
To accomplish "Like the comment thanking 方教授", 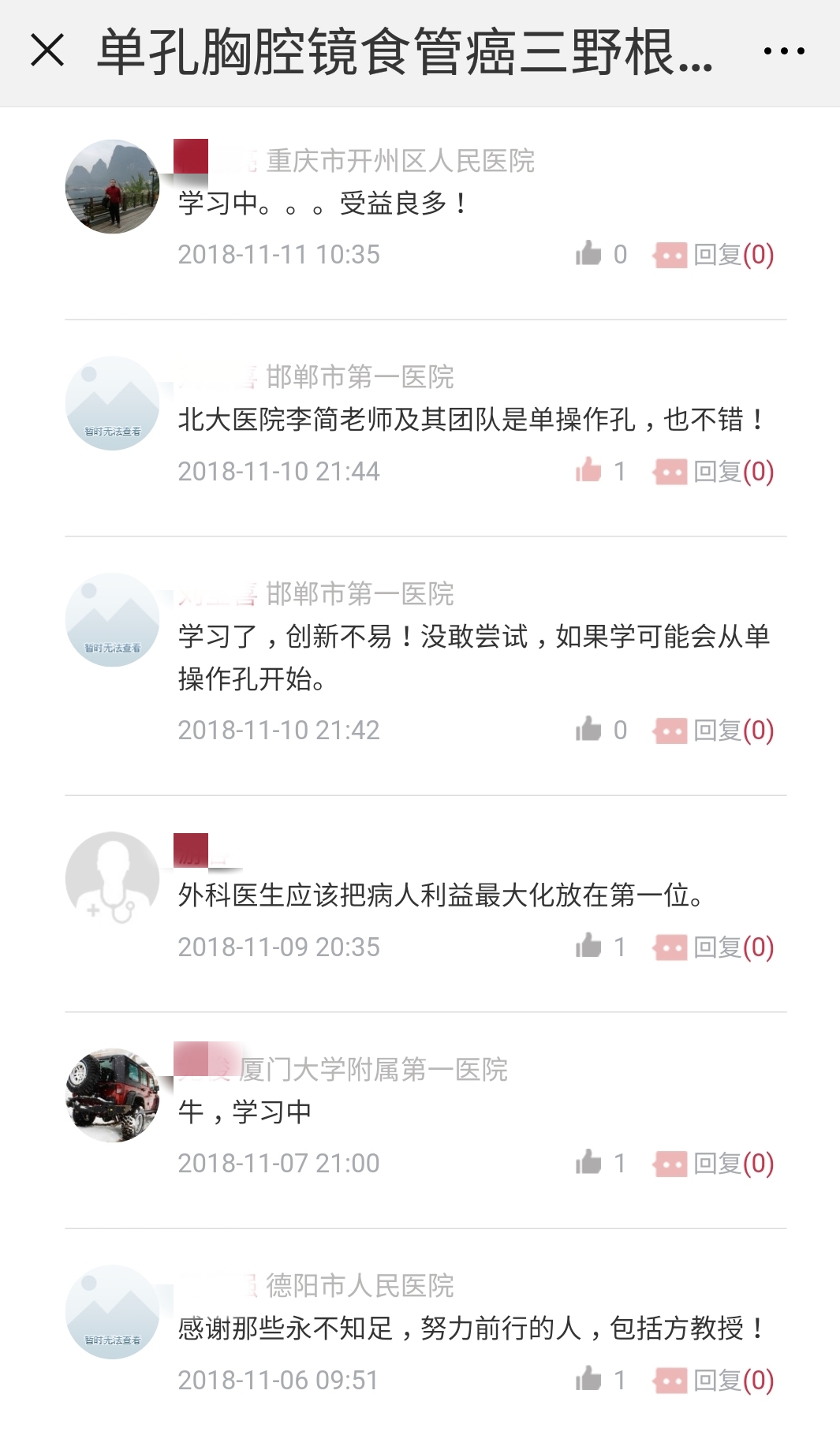I will pos(589,1379).
